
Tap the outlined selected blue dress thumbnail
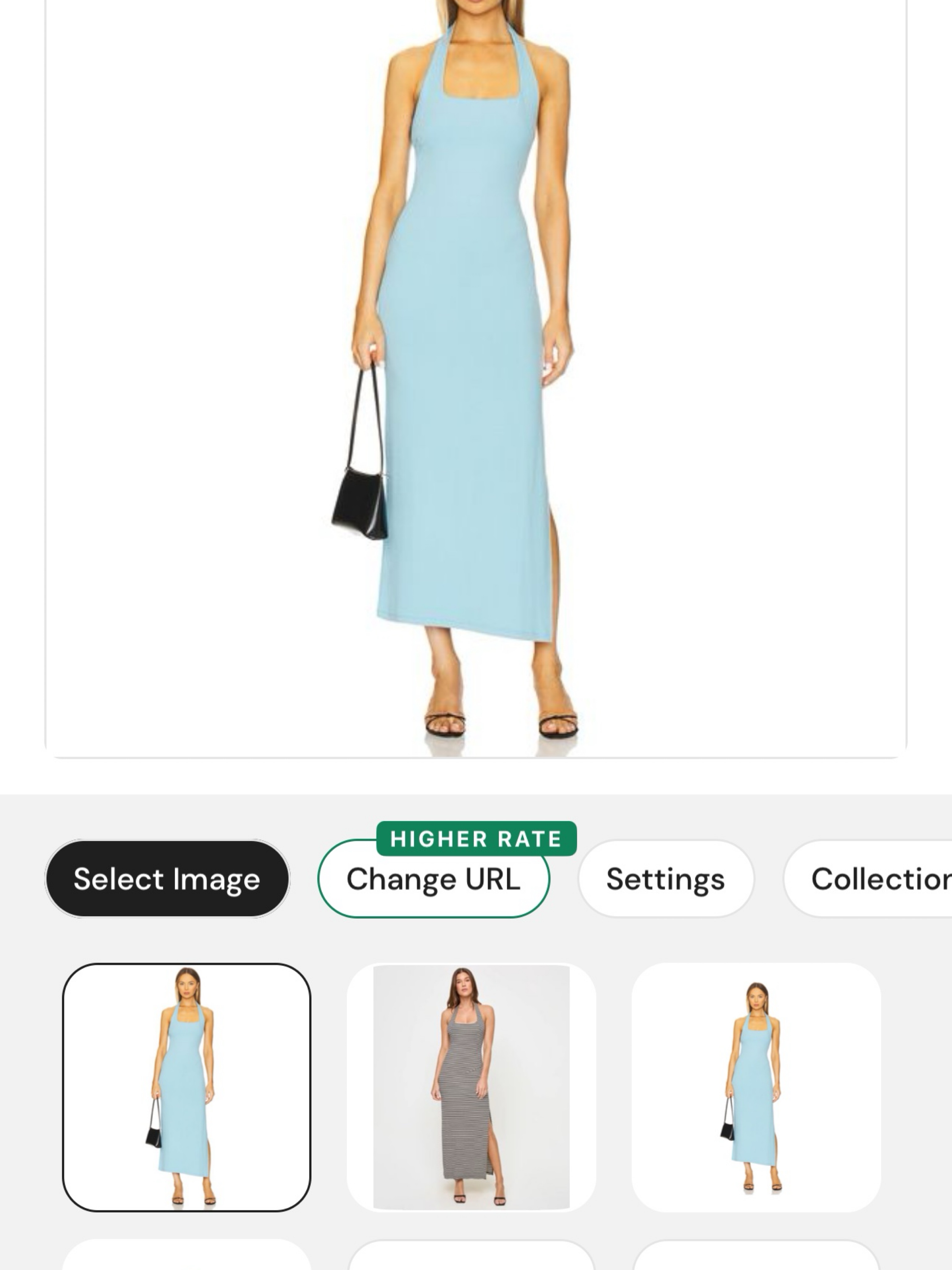pyautogui.click(x=187, y=1087)
